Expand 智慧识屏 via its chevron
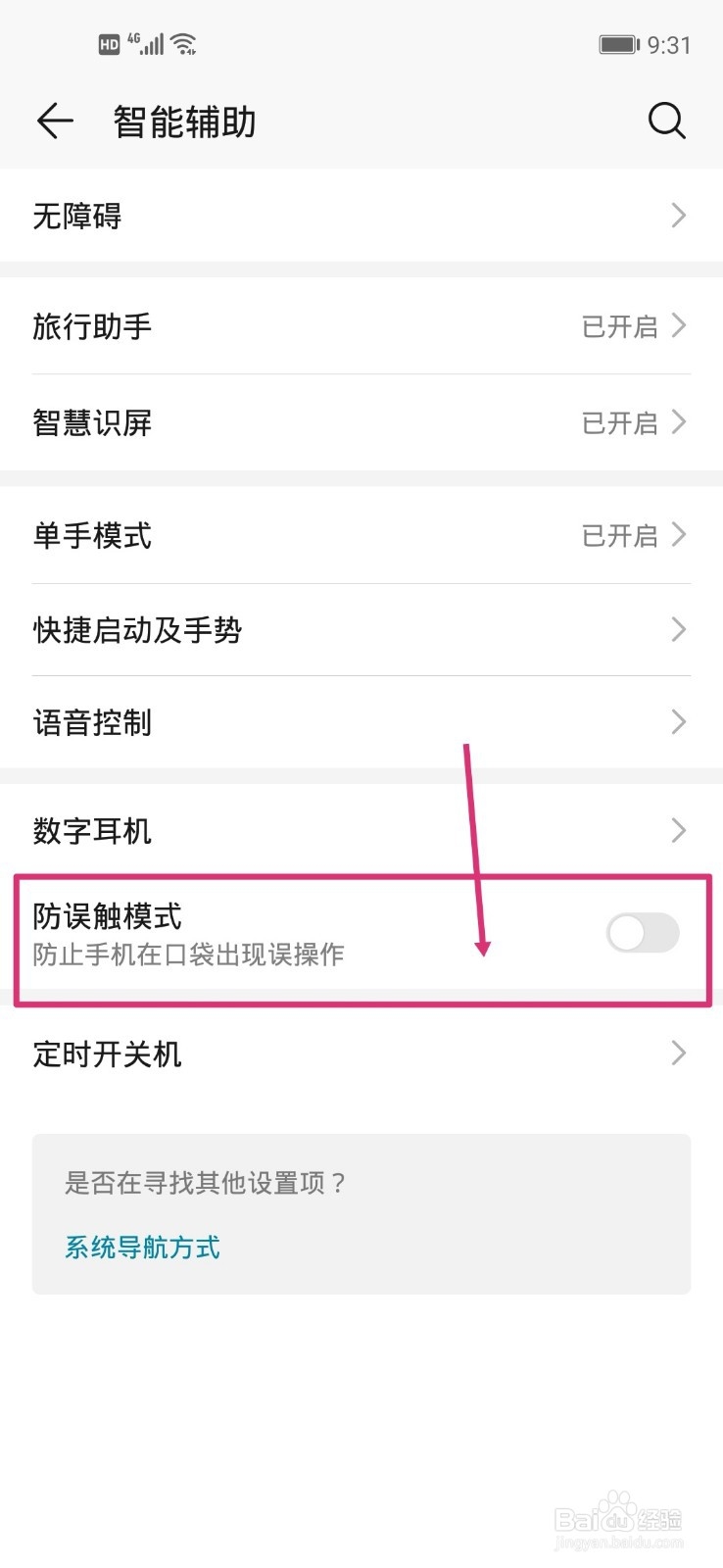This screenshot has height=1568, width=723. (678, 422)
